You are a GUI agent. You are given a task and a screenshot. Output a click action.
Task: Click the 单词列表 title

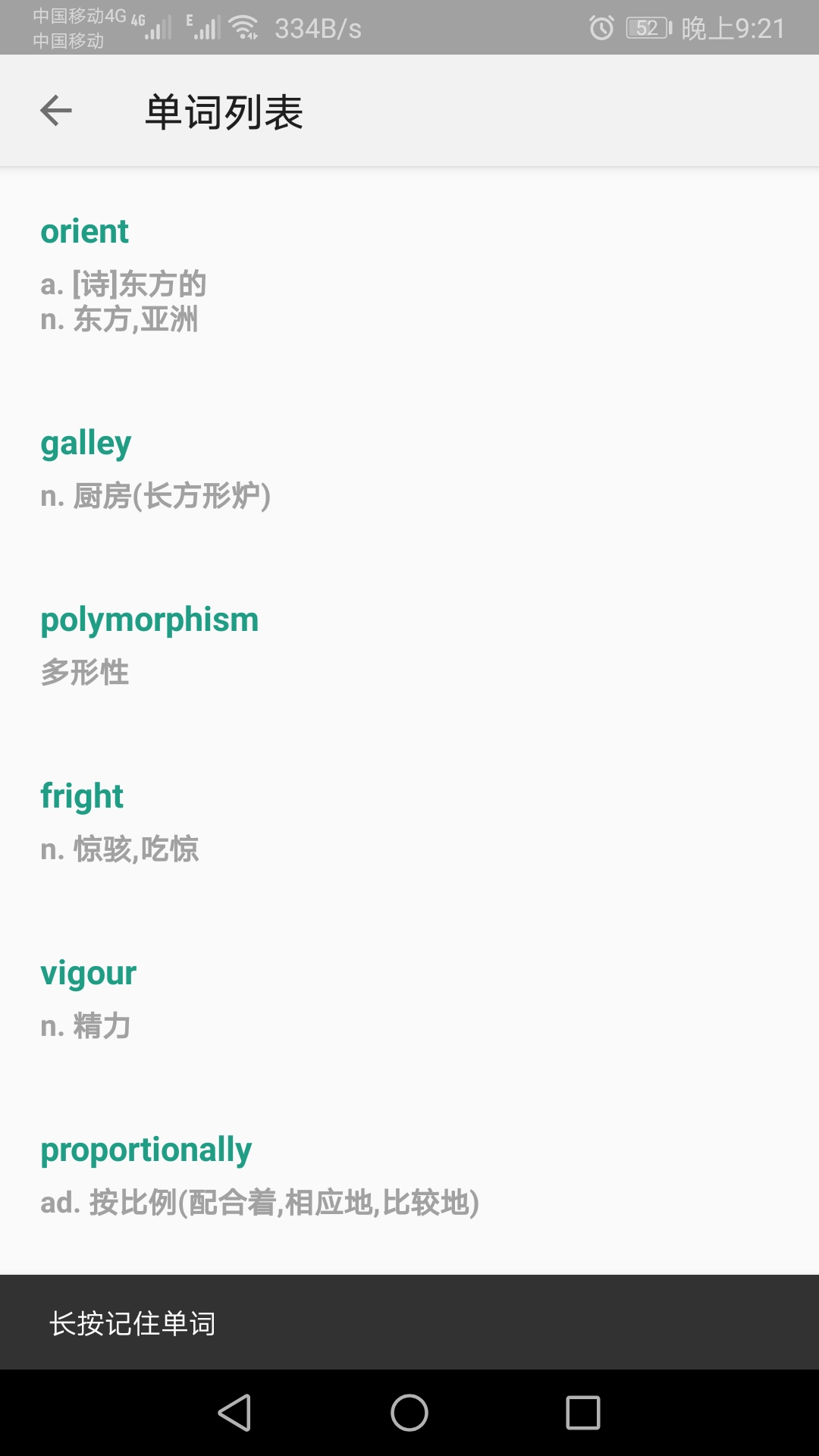pos(224,110)
